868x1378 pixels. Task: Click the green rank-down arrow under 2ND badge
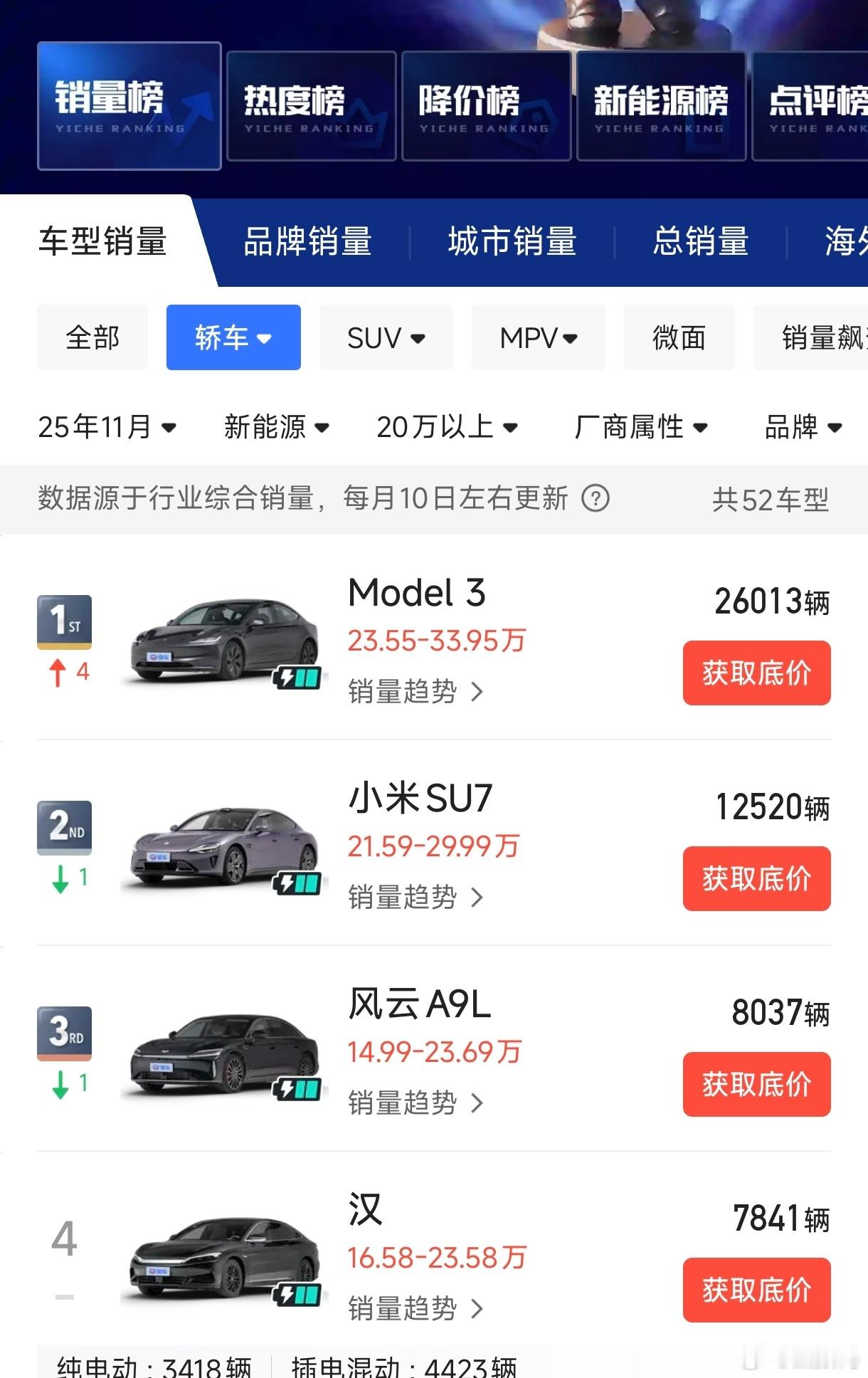tap(61, 879)
